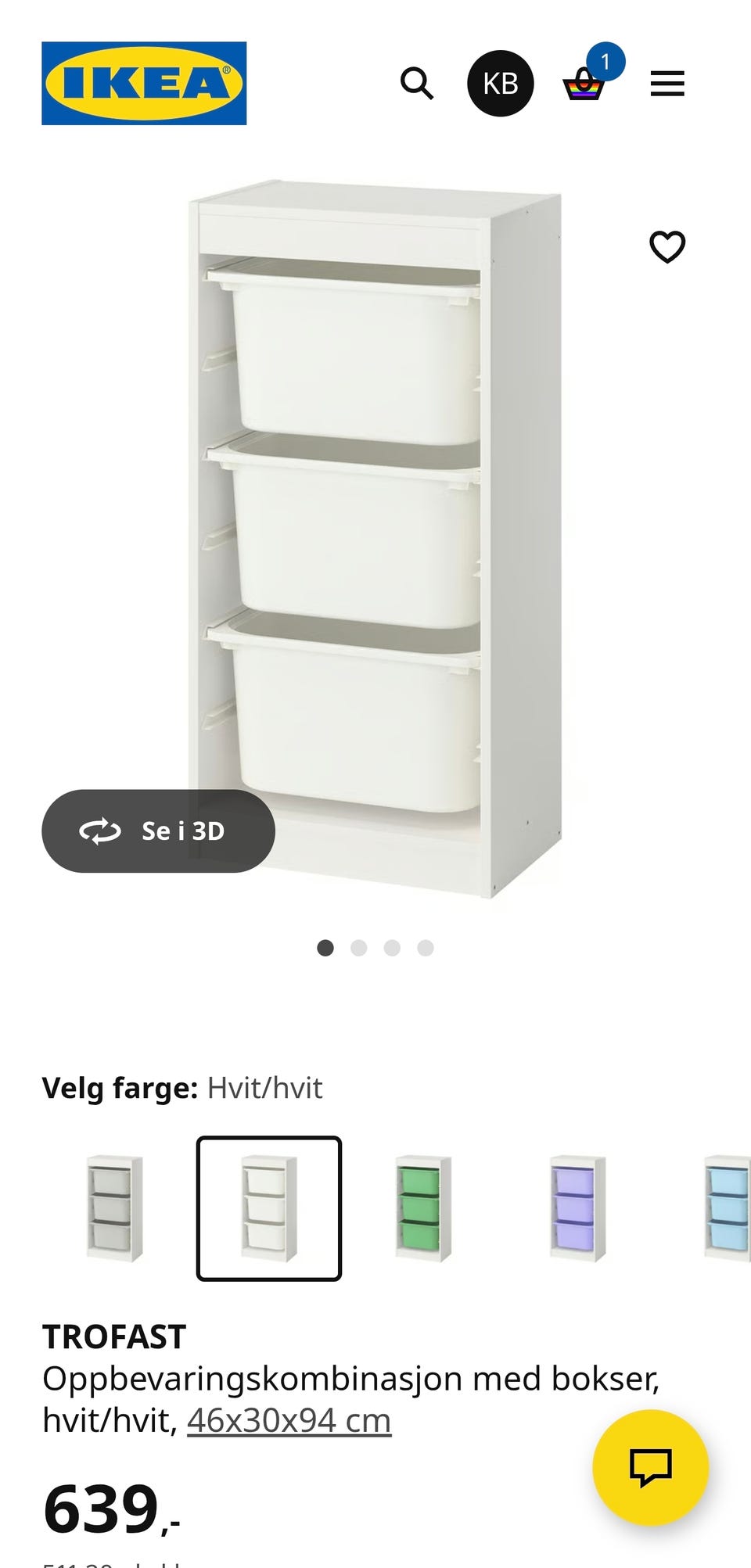Go to the IKEA home page logo
Image resolution: width=751 pixels, height=1568 pixels.
pos(144,83)
